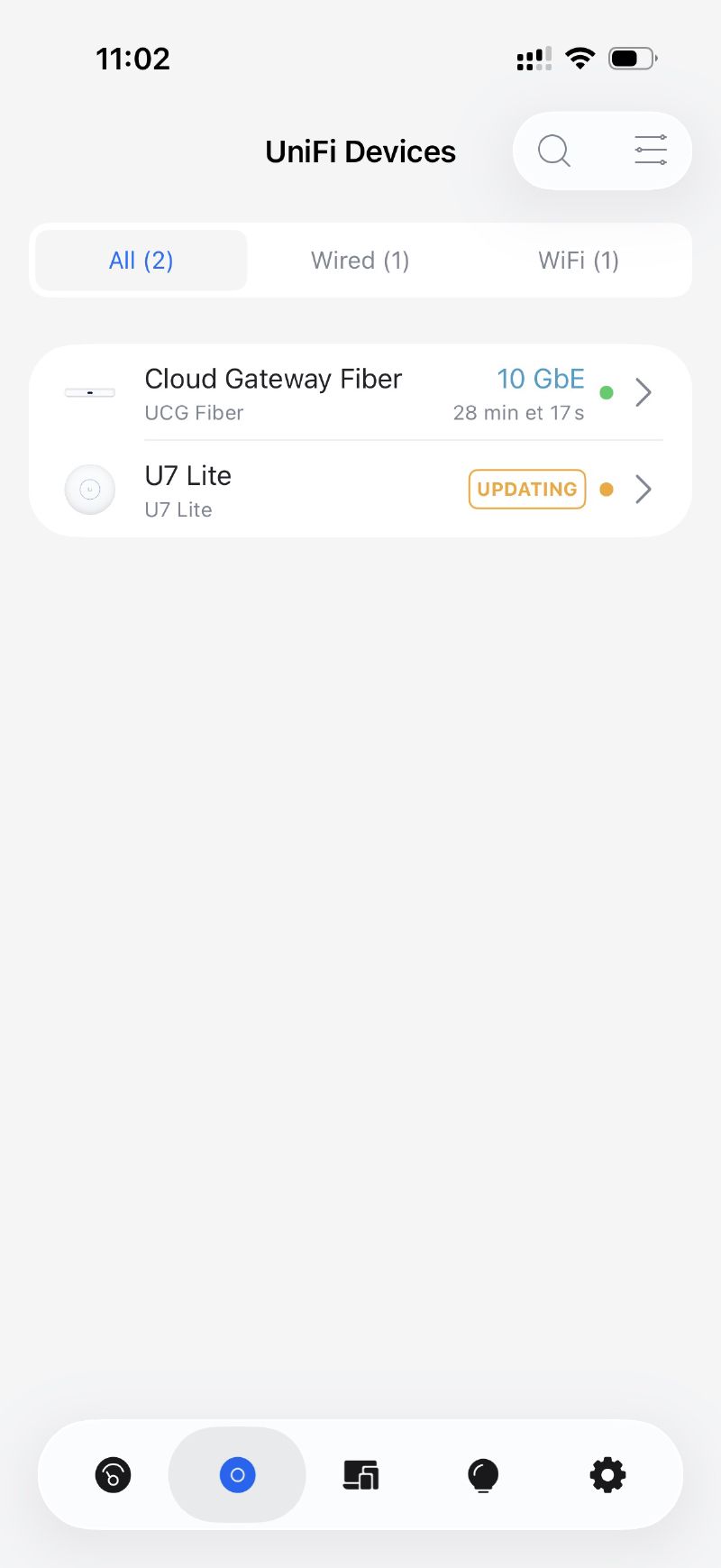721x1568 pixels.
Task: Expand U7 Lite details chevron
Action: click(x=643, y=489)
